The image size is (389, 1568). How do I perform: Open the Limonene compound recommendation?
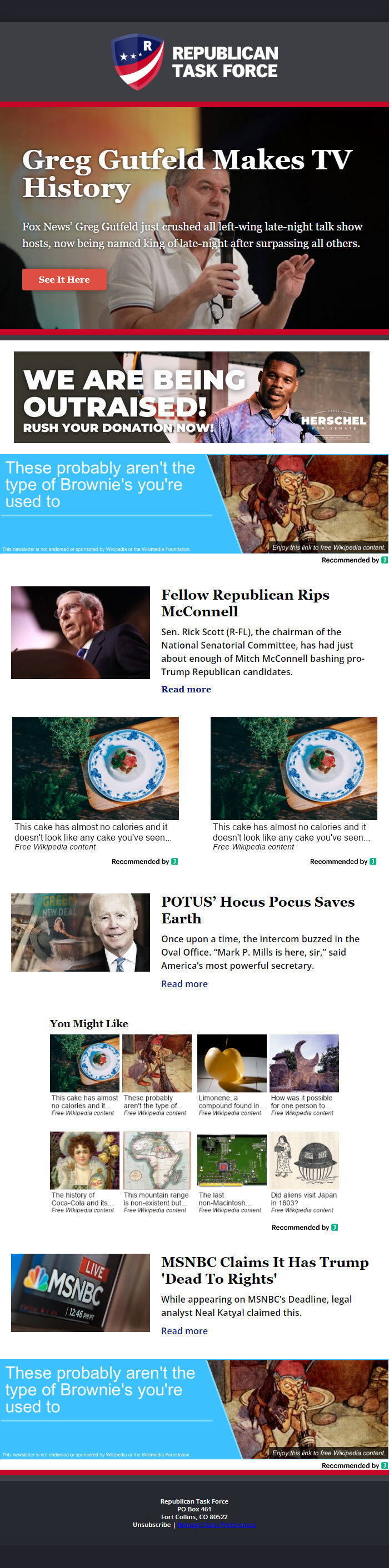click(x=231, y=1075)
